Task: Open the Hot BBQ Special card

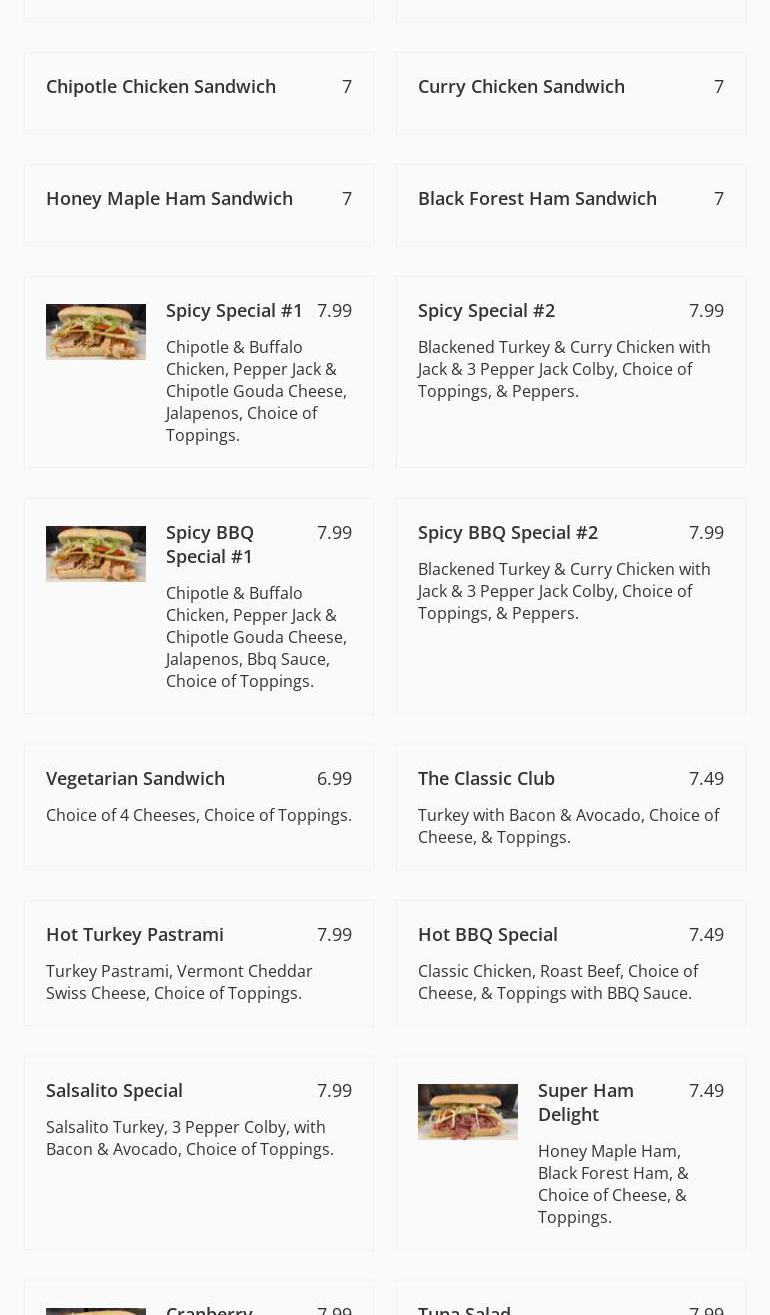Action: pos(488,935)
